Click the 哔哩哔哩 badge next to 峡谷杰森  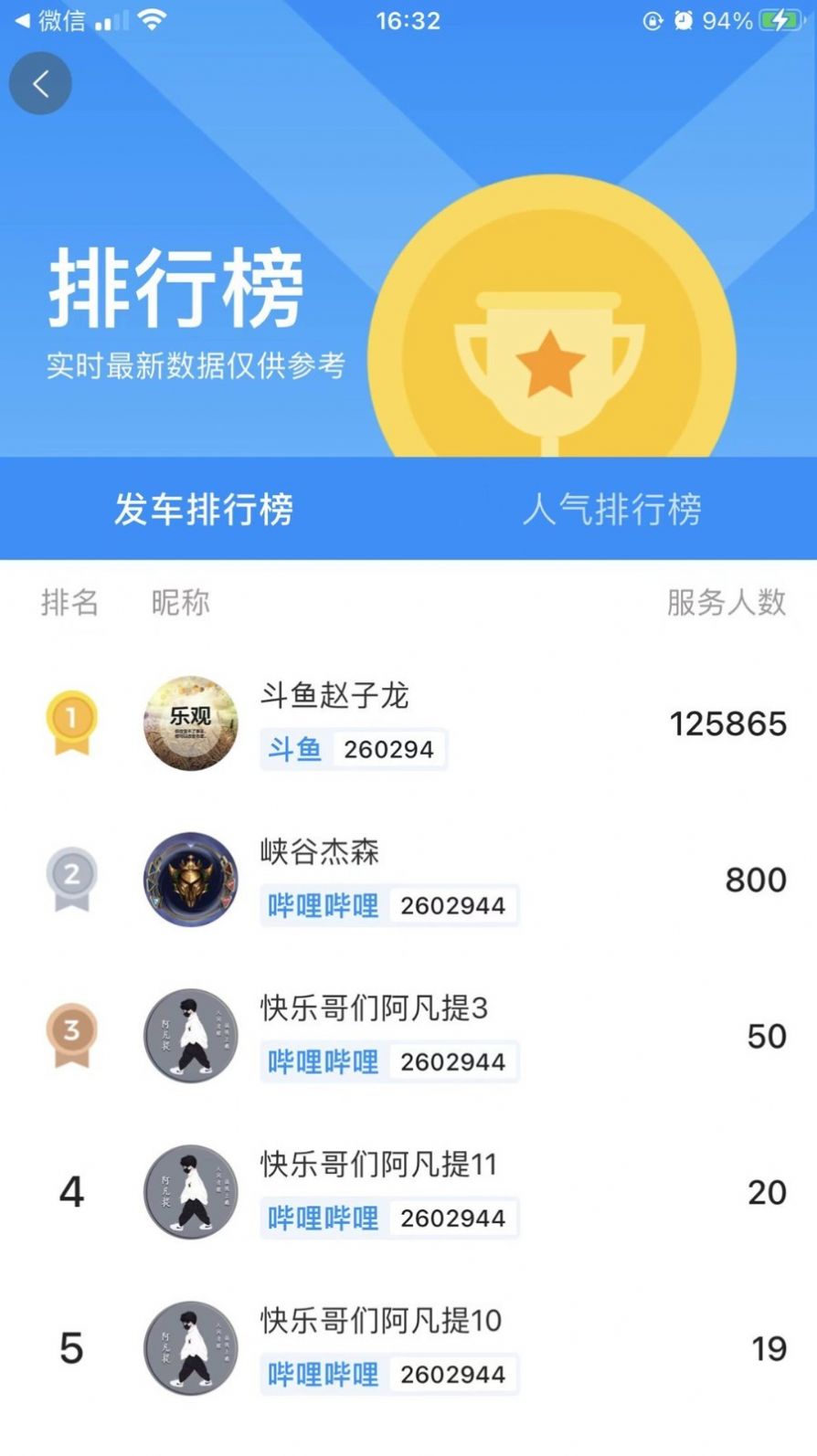pyautogui.click(x=322, y=905)
